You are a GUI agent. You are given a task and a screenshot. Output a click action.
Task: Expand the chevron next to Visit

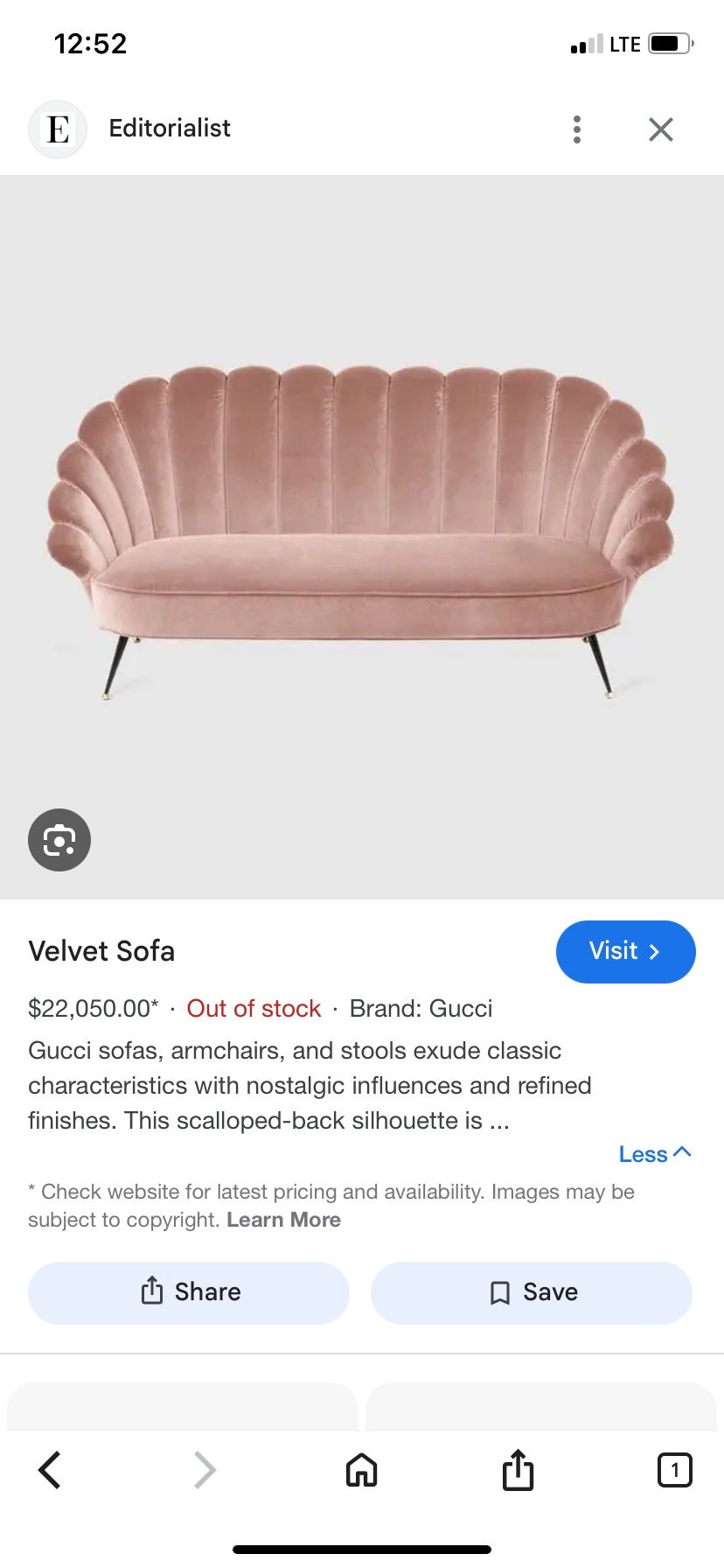click(656, 952)
